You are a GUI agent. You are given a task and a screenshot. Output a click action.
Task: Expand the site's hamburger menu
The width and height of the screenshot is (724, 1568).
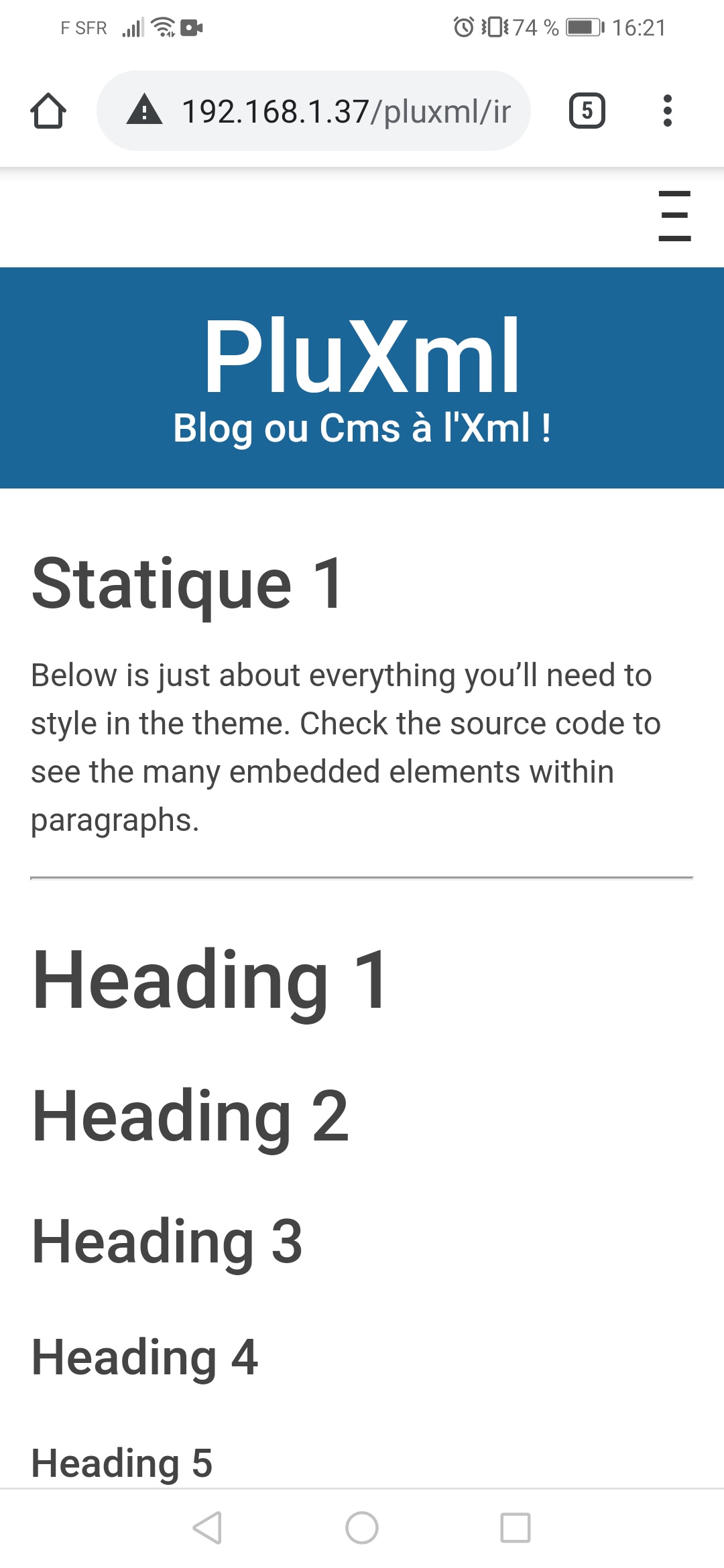point(674,216)
